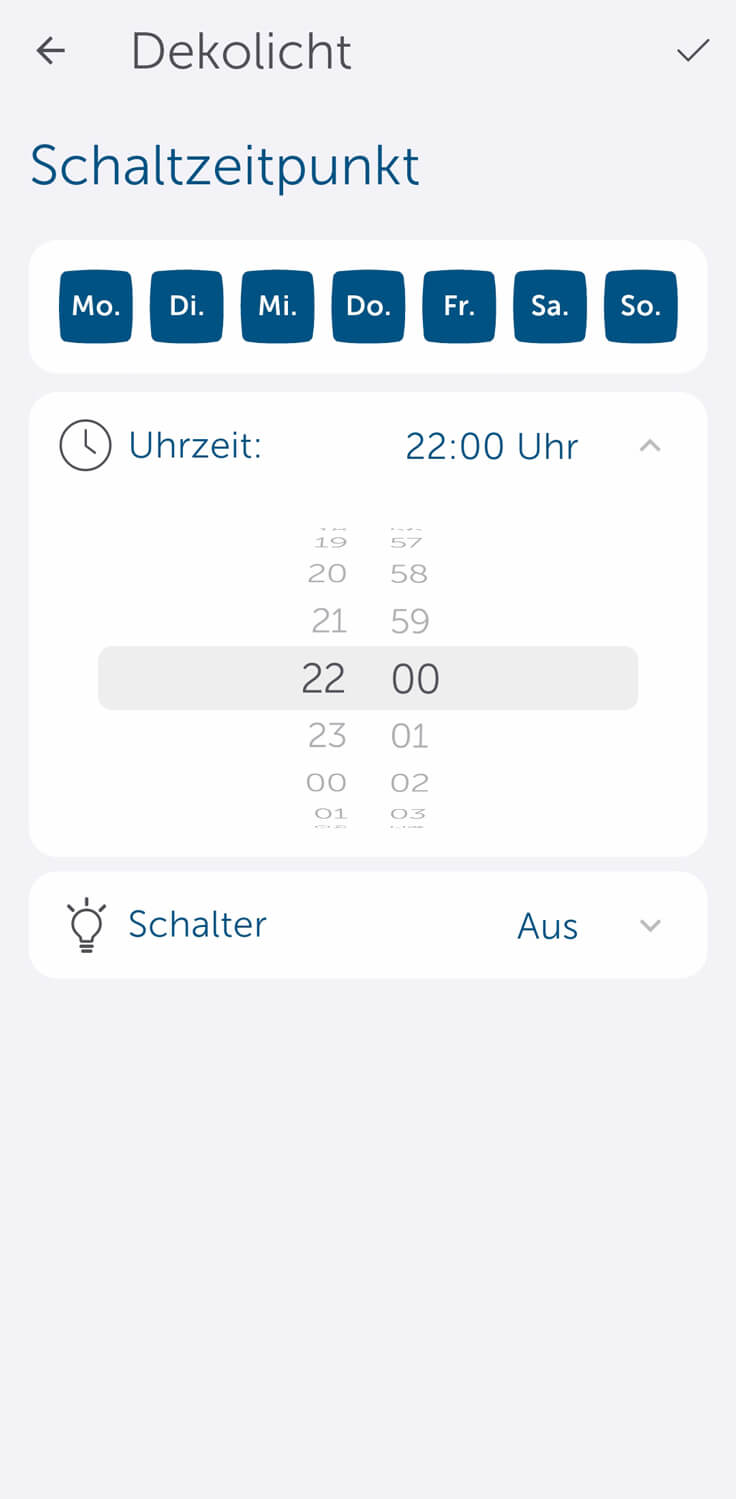Toggle Monday (Mo.) day button
Viewport: 736px width, 1499px height.
(x=96, y=306)
